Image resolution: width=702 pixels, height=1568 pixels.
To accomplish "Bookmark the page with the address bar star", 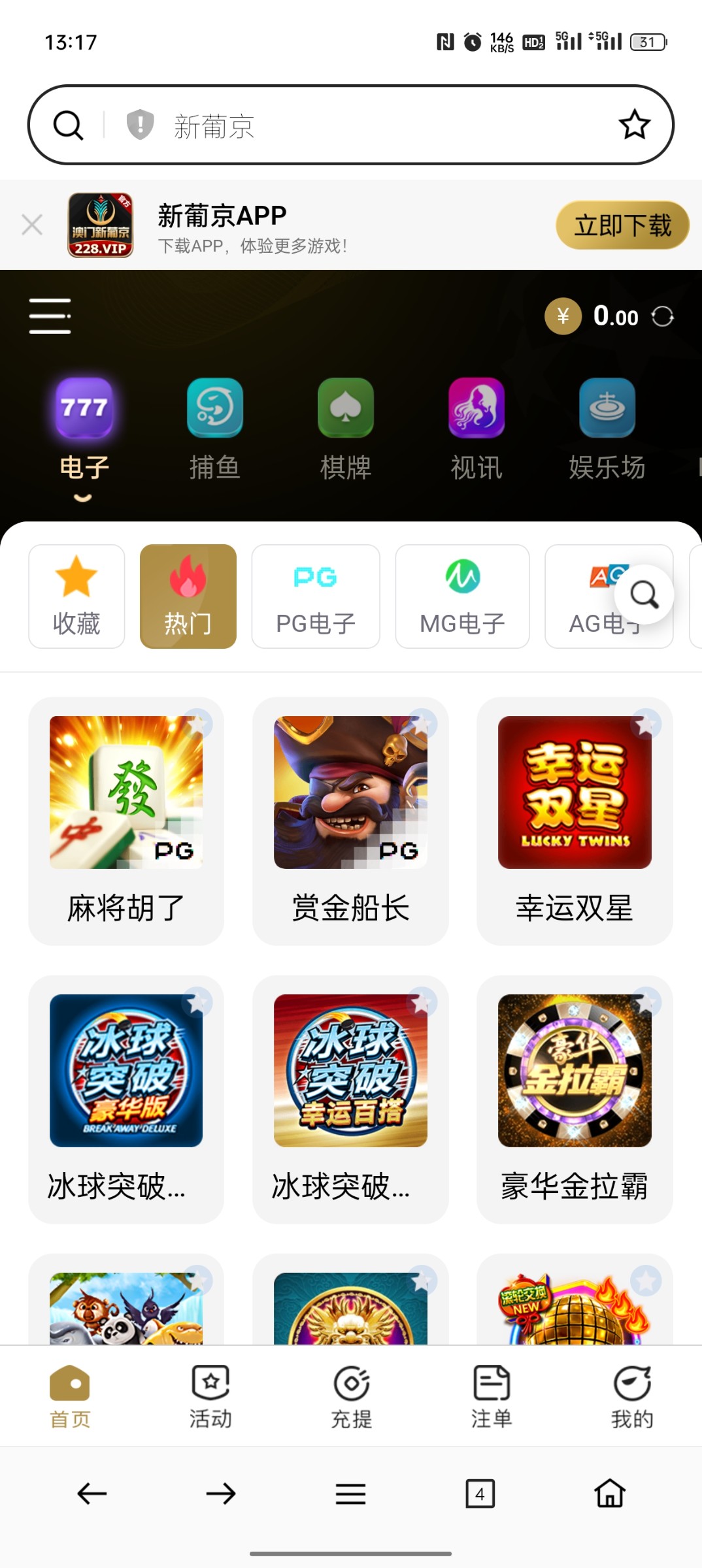I will 635,123.
